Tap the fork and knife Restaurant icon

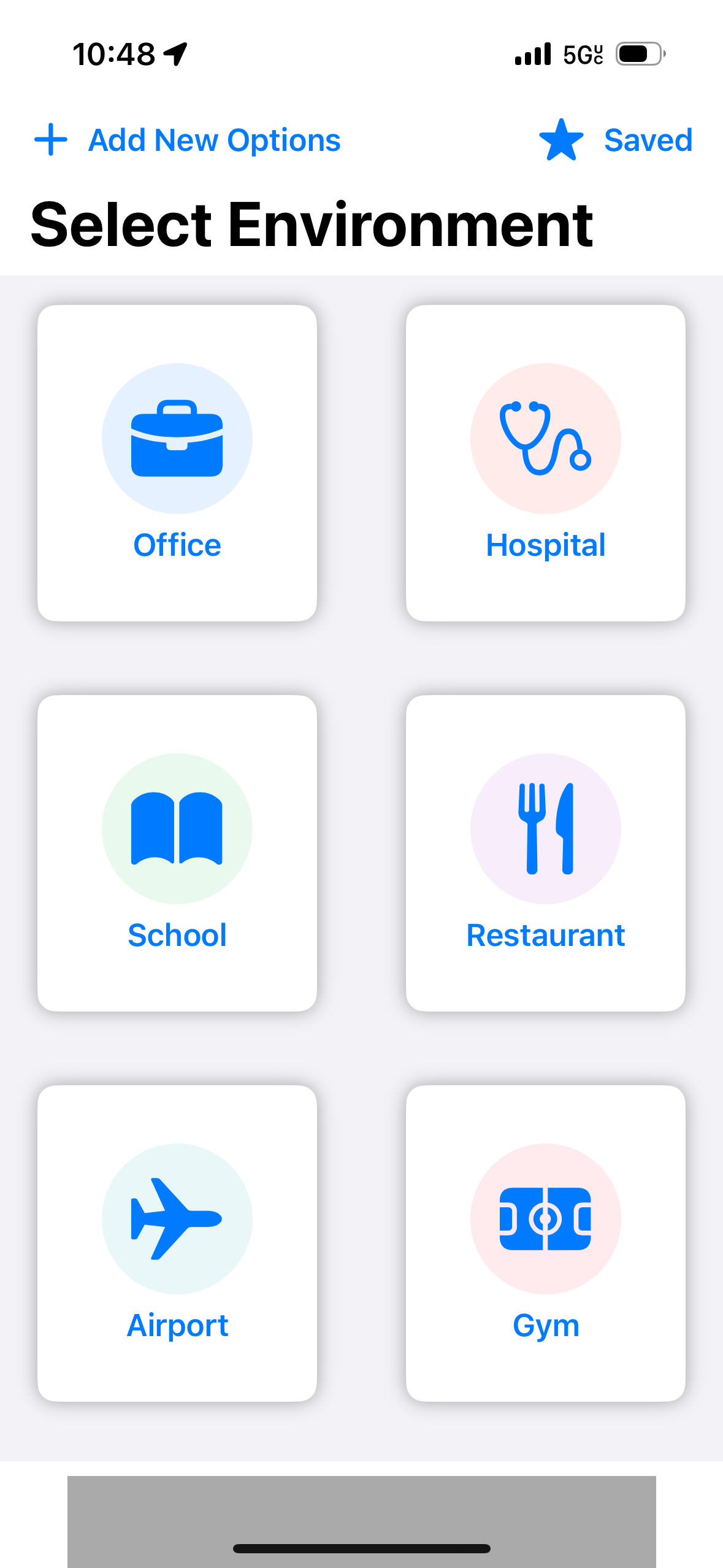coord(545,828)
